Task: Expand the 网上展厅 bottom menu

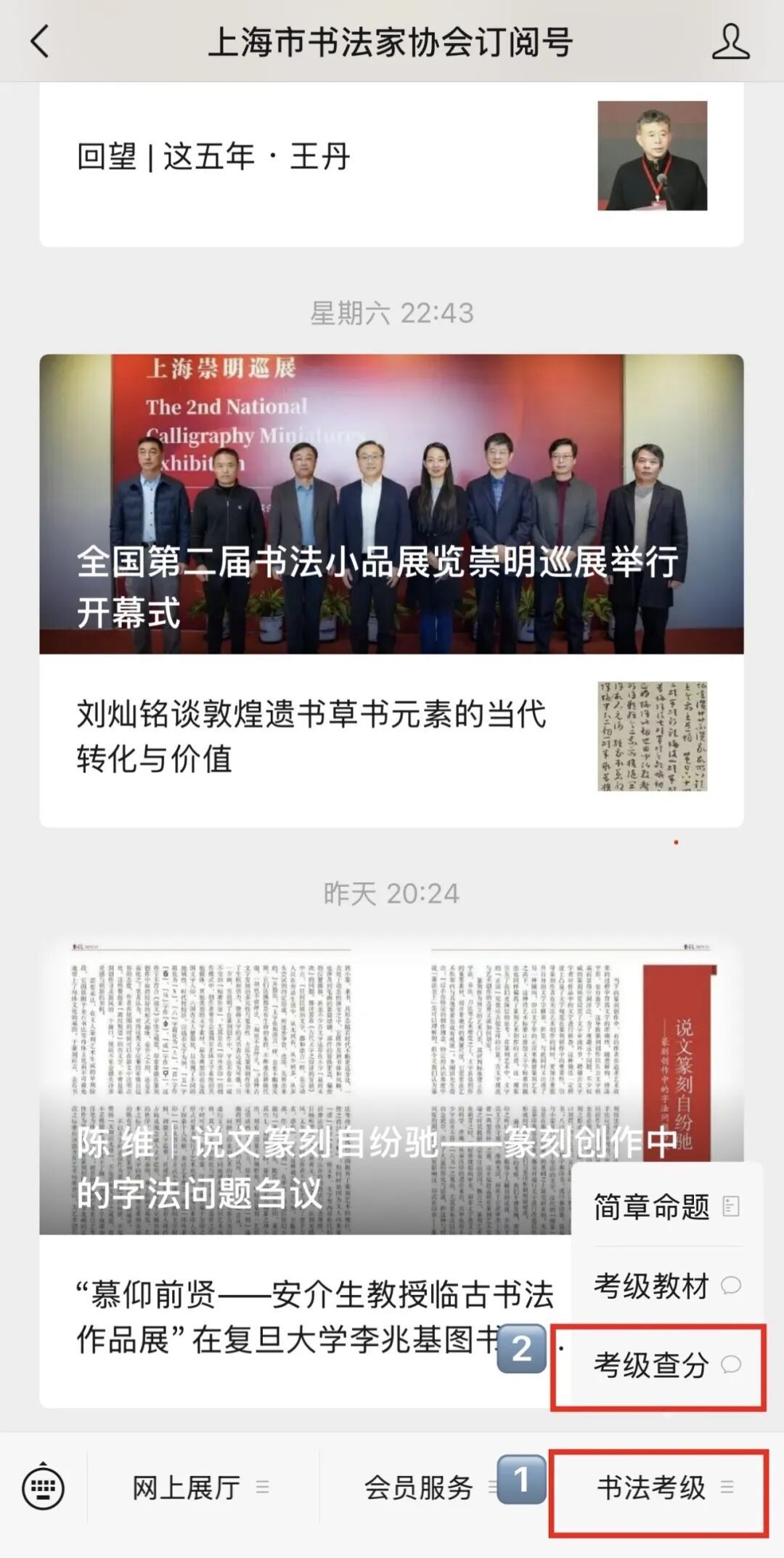Action: (200, 1488)
